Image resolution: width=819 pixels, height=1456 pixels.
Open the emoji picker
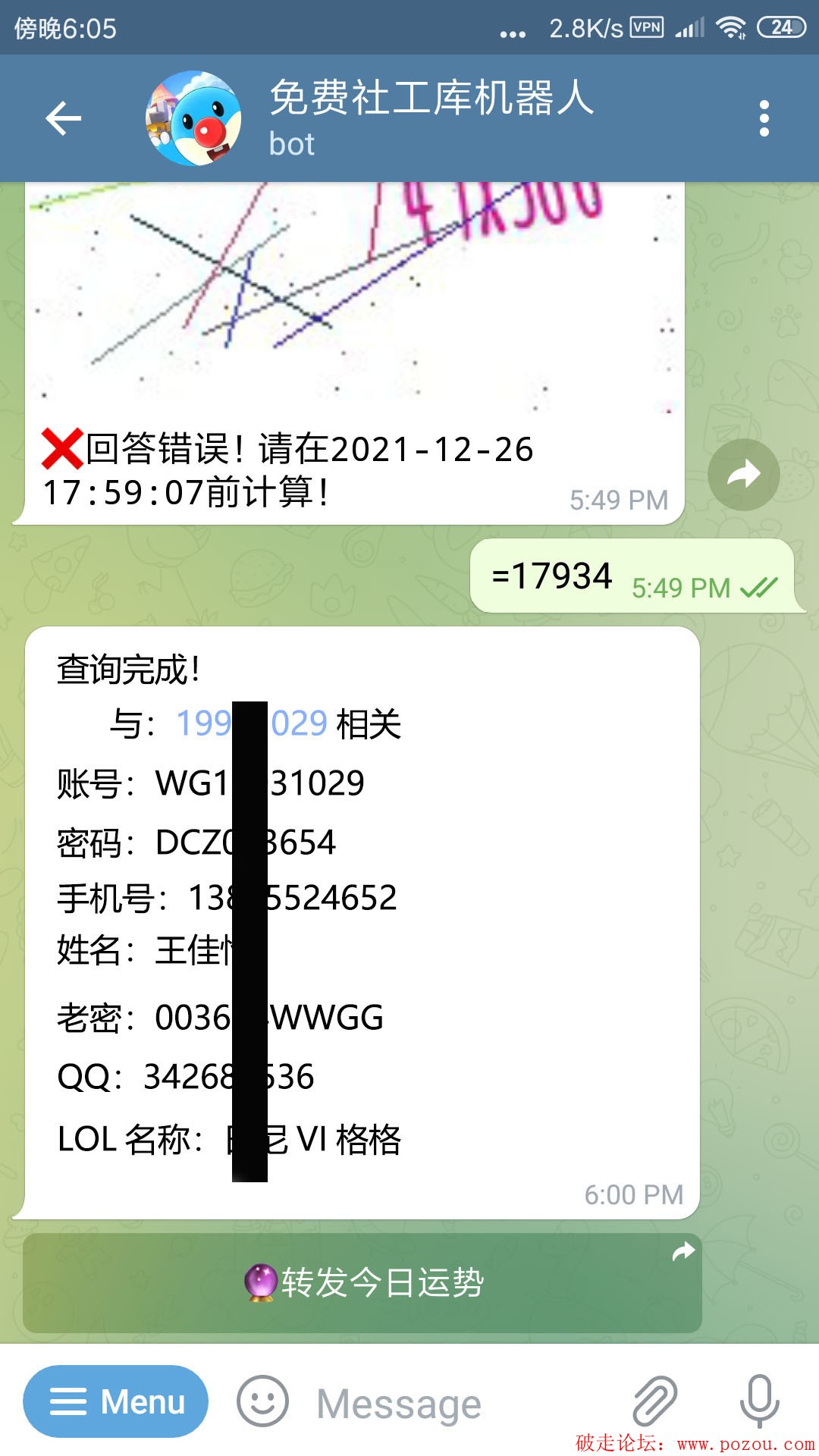tap(262, 1401)
